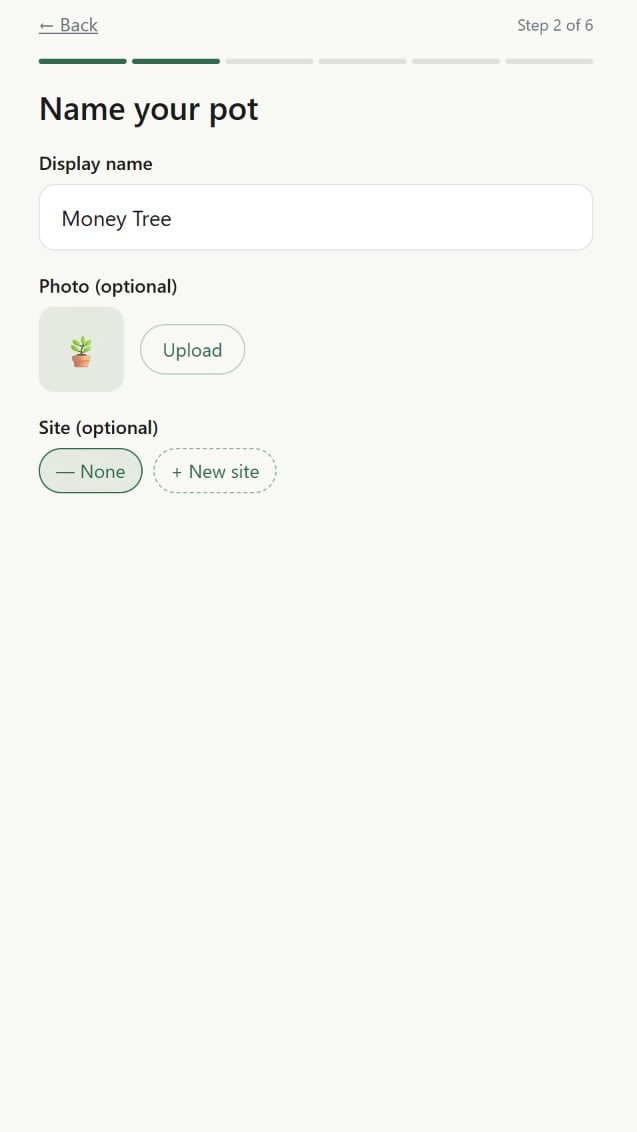Add a new site
This screenshot has height=1132, width=637.
pos(215,471)
